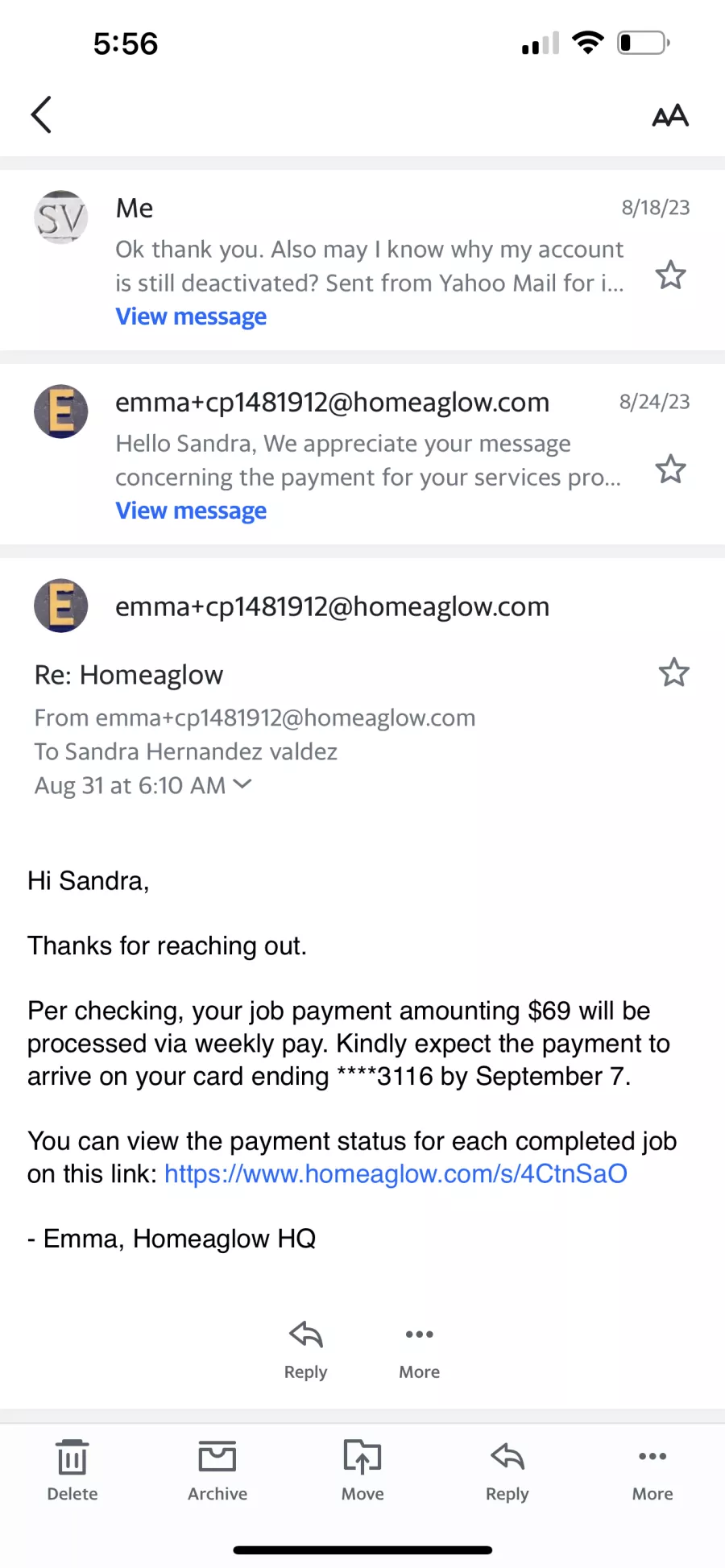This screenshot has width=725, height=1568.
Task: Open More options below Emma's signature
Action: point(419,1348)
